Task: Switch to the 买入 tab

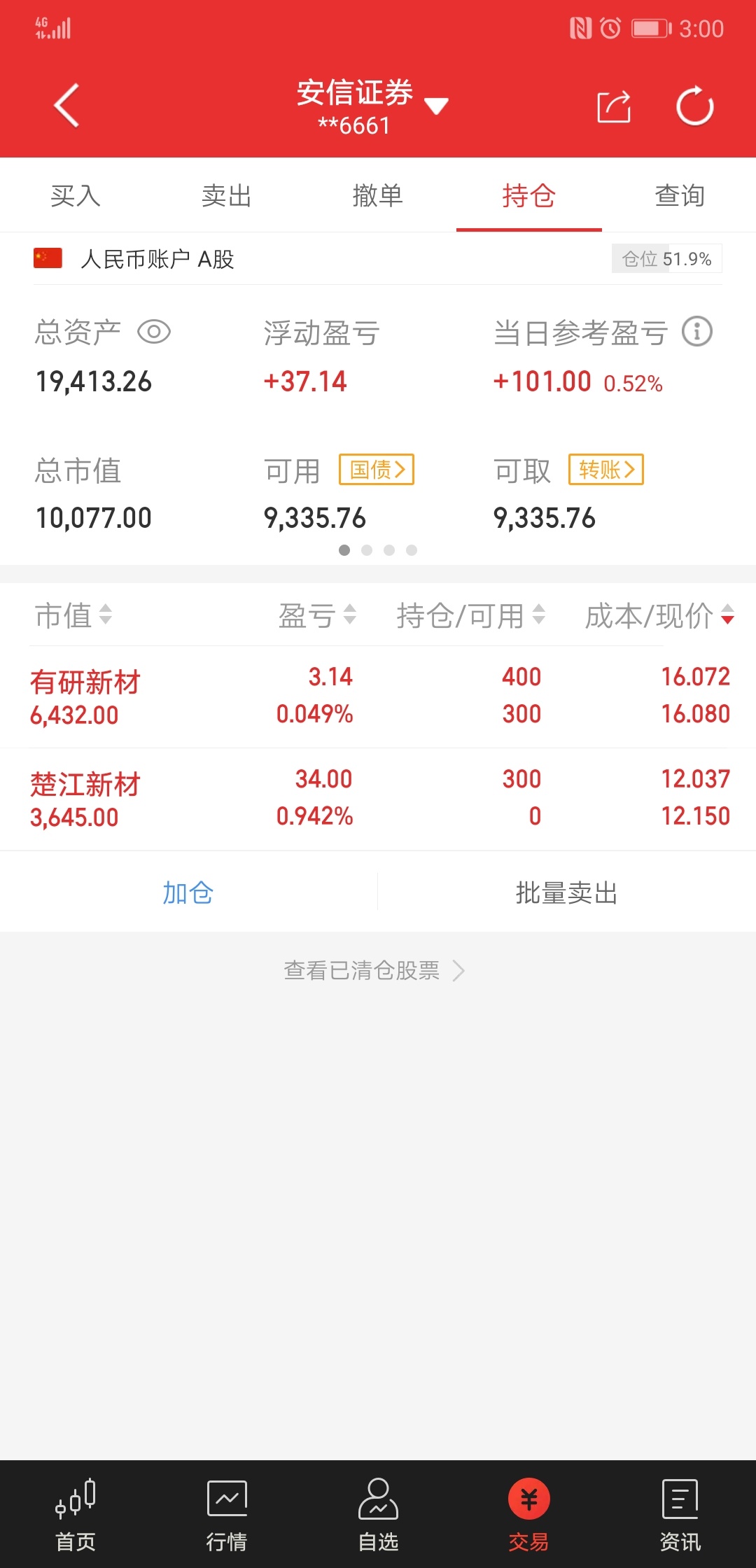Action: click(76, 195)
